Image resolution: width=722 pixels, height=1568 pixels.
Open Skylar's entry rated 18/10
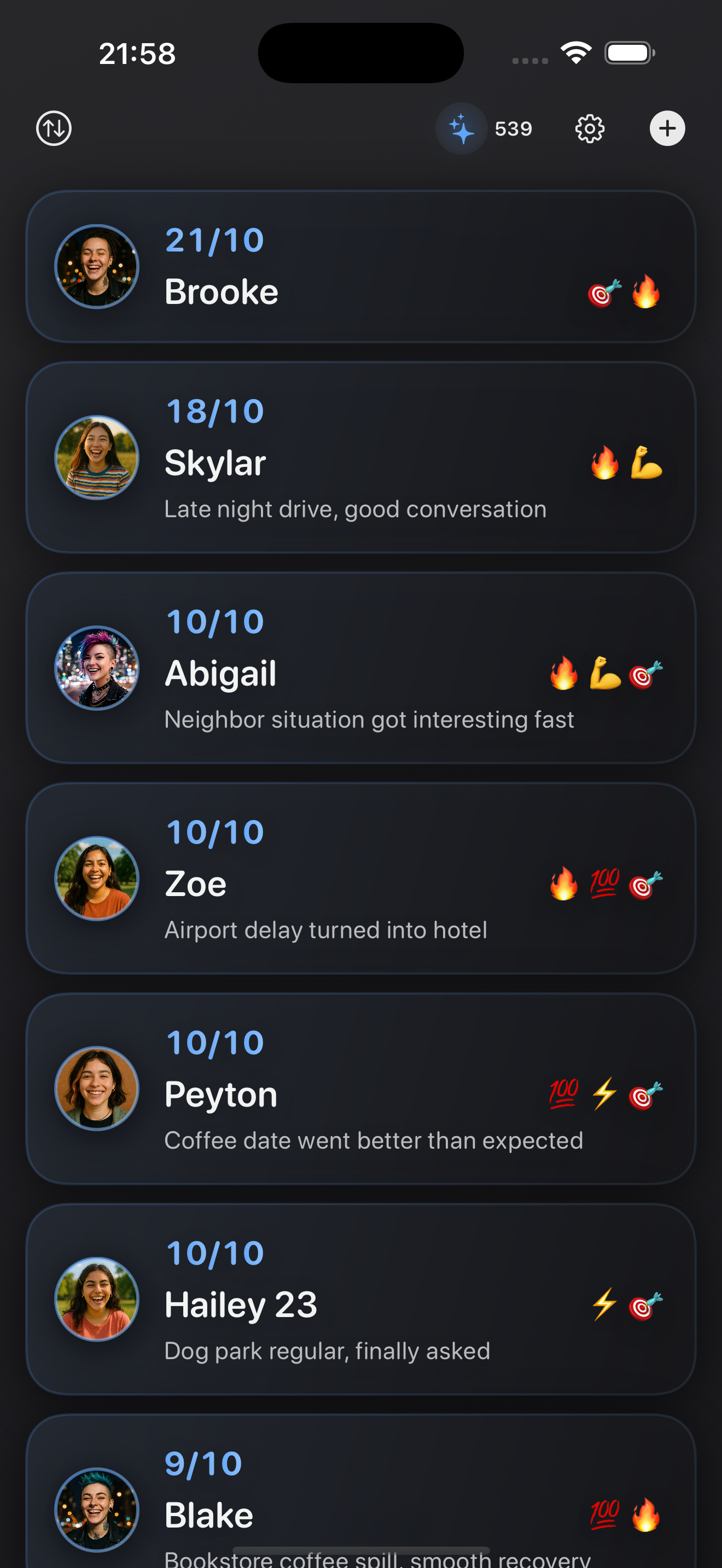[x=360, y=458]
